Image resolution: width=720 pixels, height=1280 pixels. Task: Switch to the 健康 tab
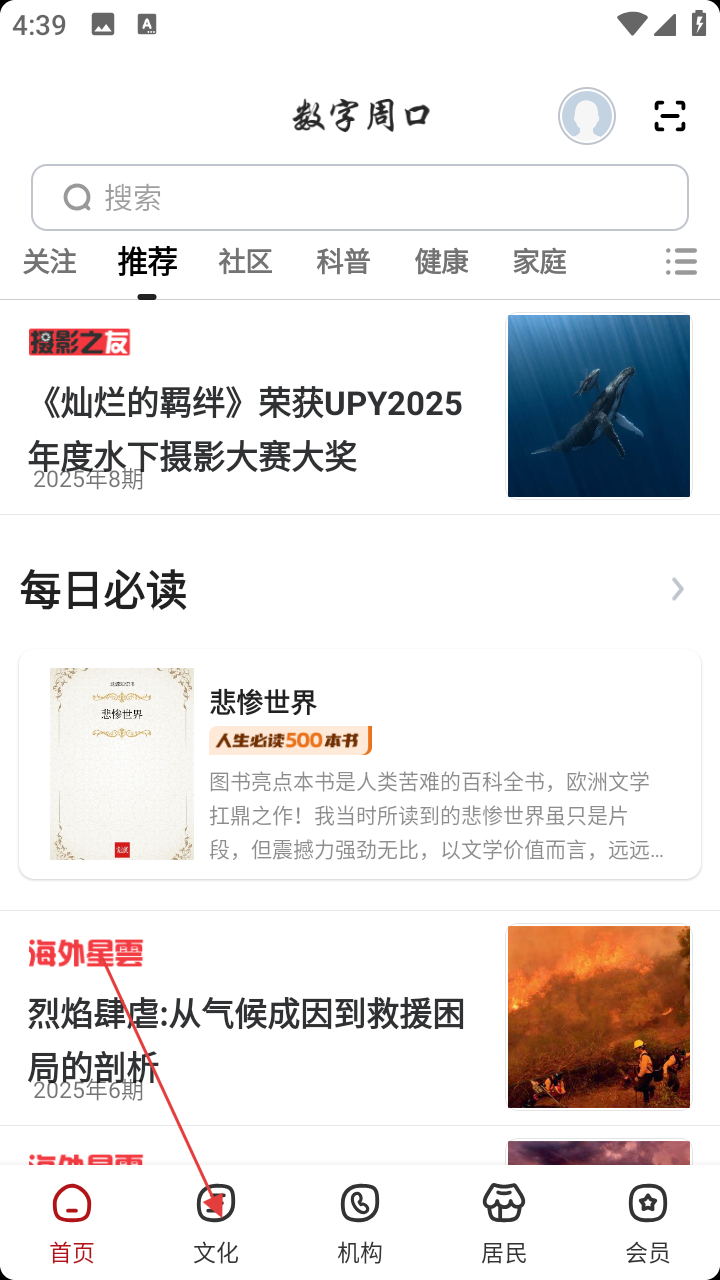[x=441, y=262]
